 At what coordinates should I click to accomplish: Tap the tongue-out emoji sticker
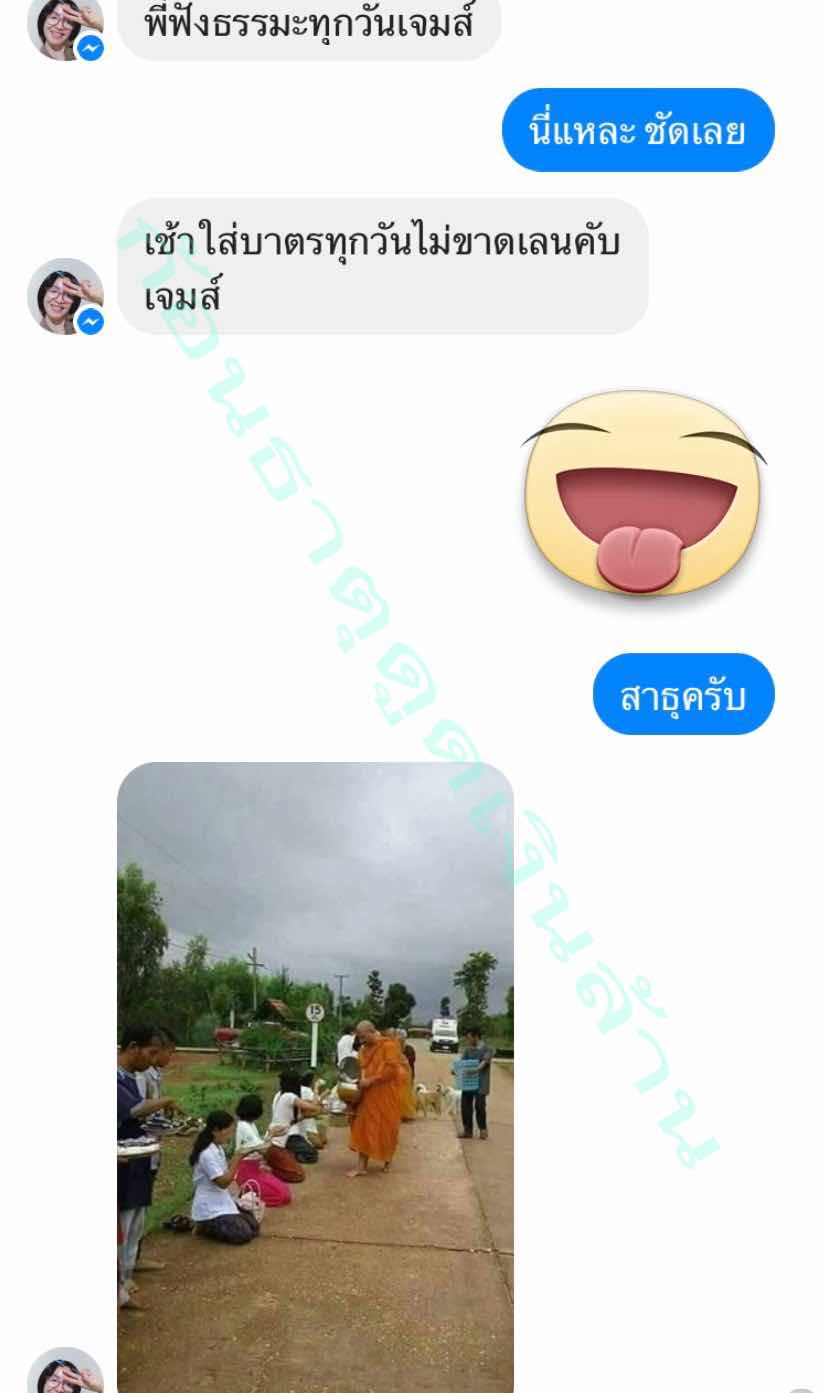644,493
